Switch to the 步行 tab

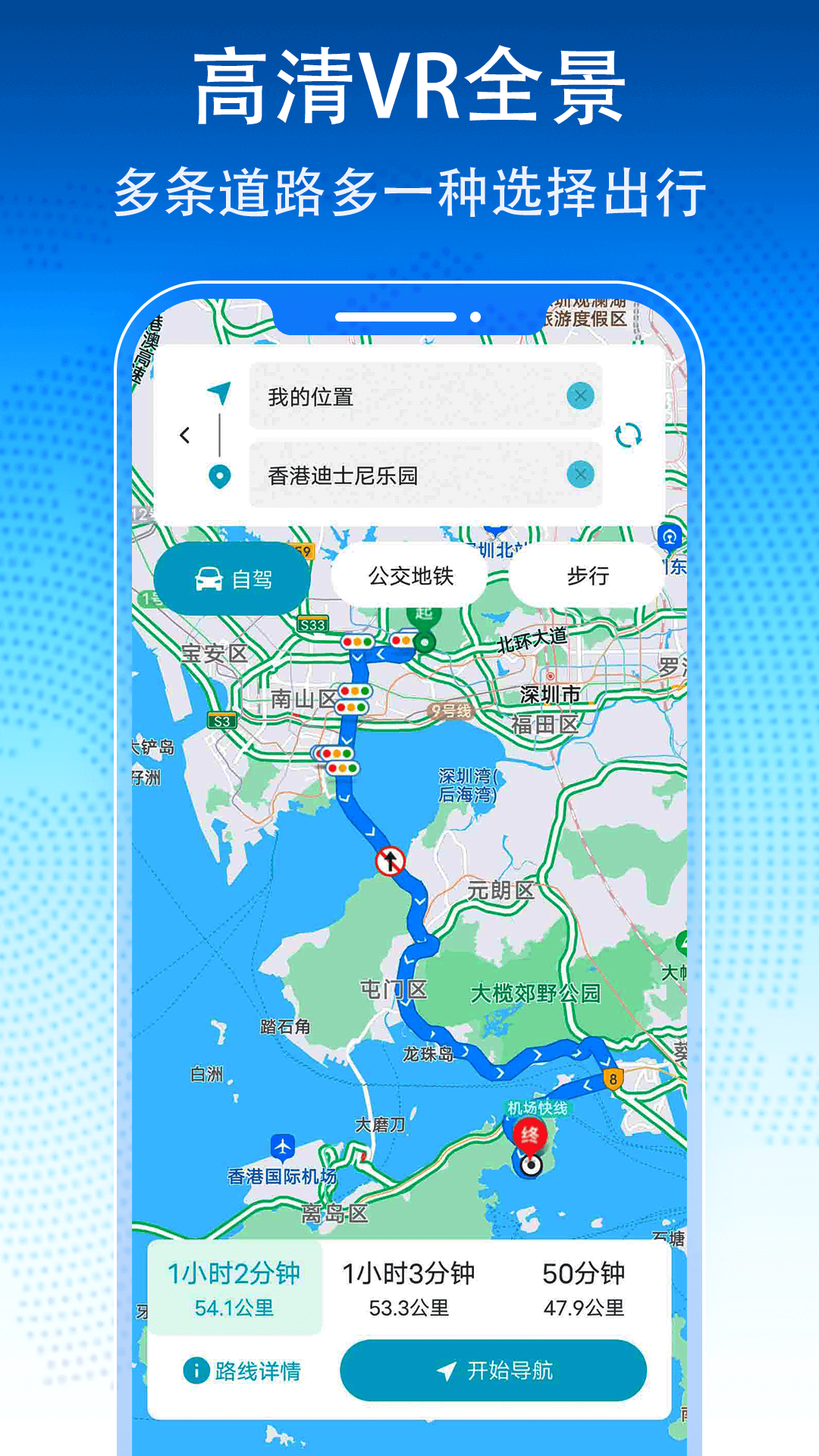point(590,575)
